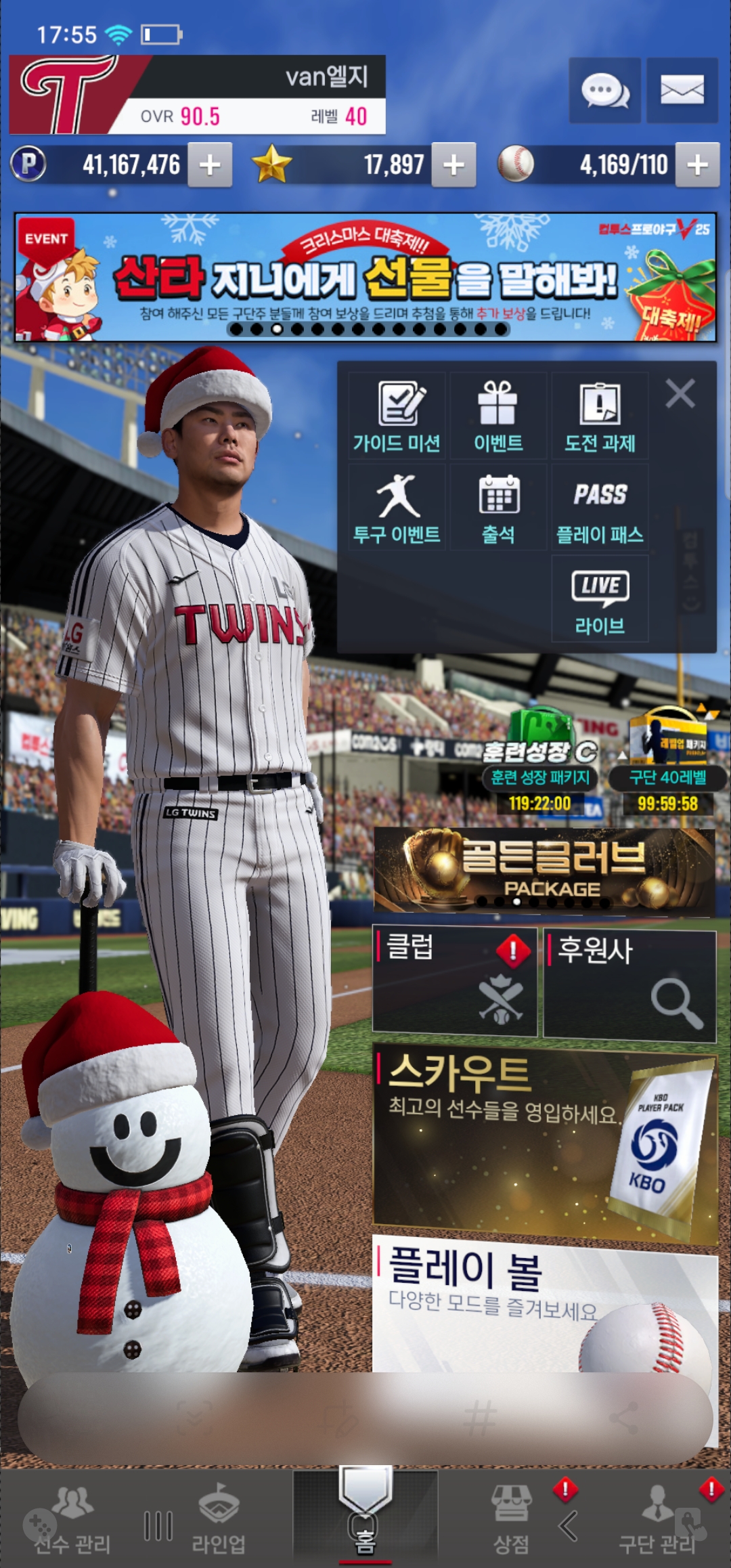Add more points with the plus button
The height and width of the screenshot is (1568, 731).
tap(210, 165)
